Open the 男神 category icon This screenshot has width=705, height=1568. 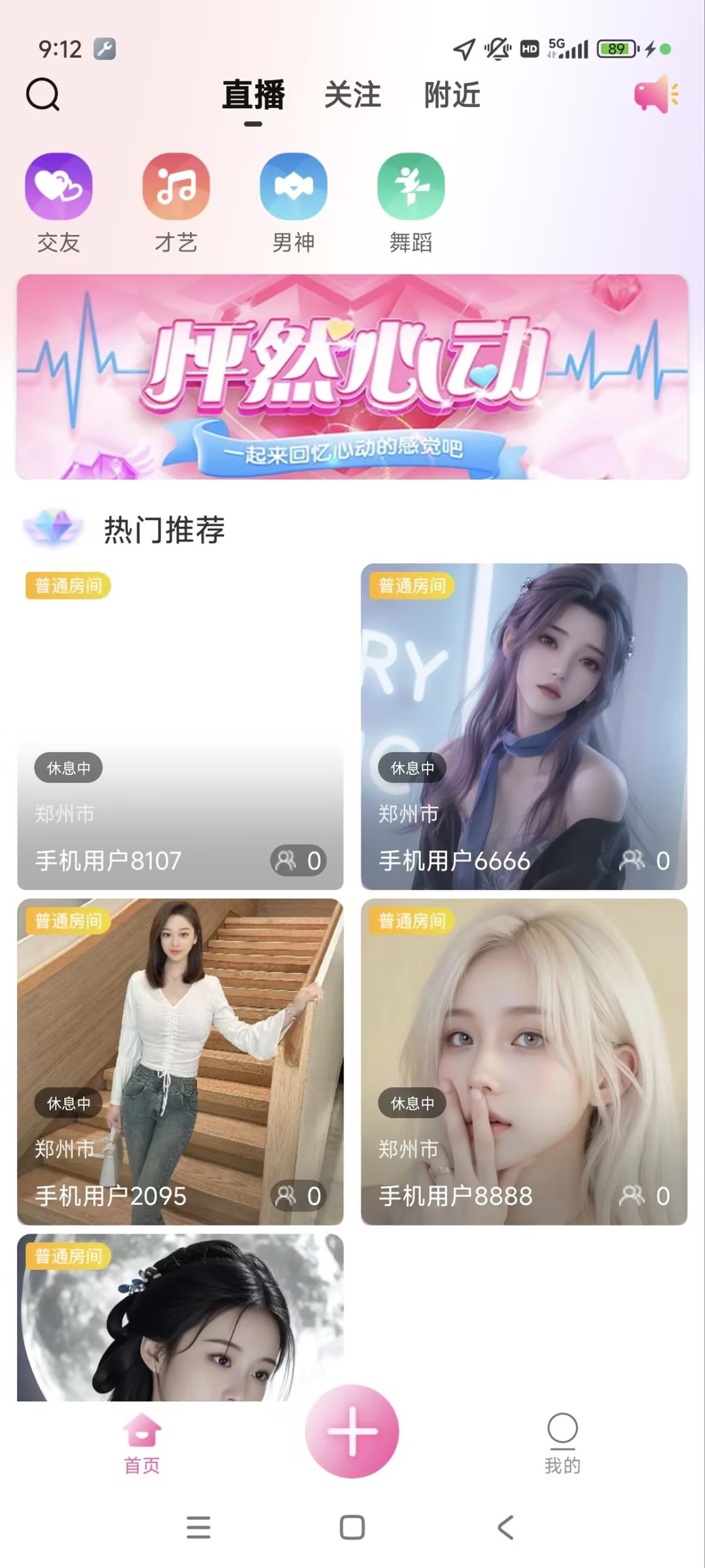pos(292,186)
